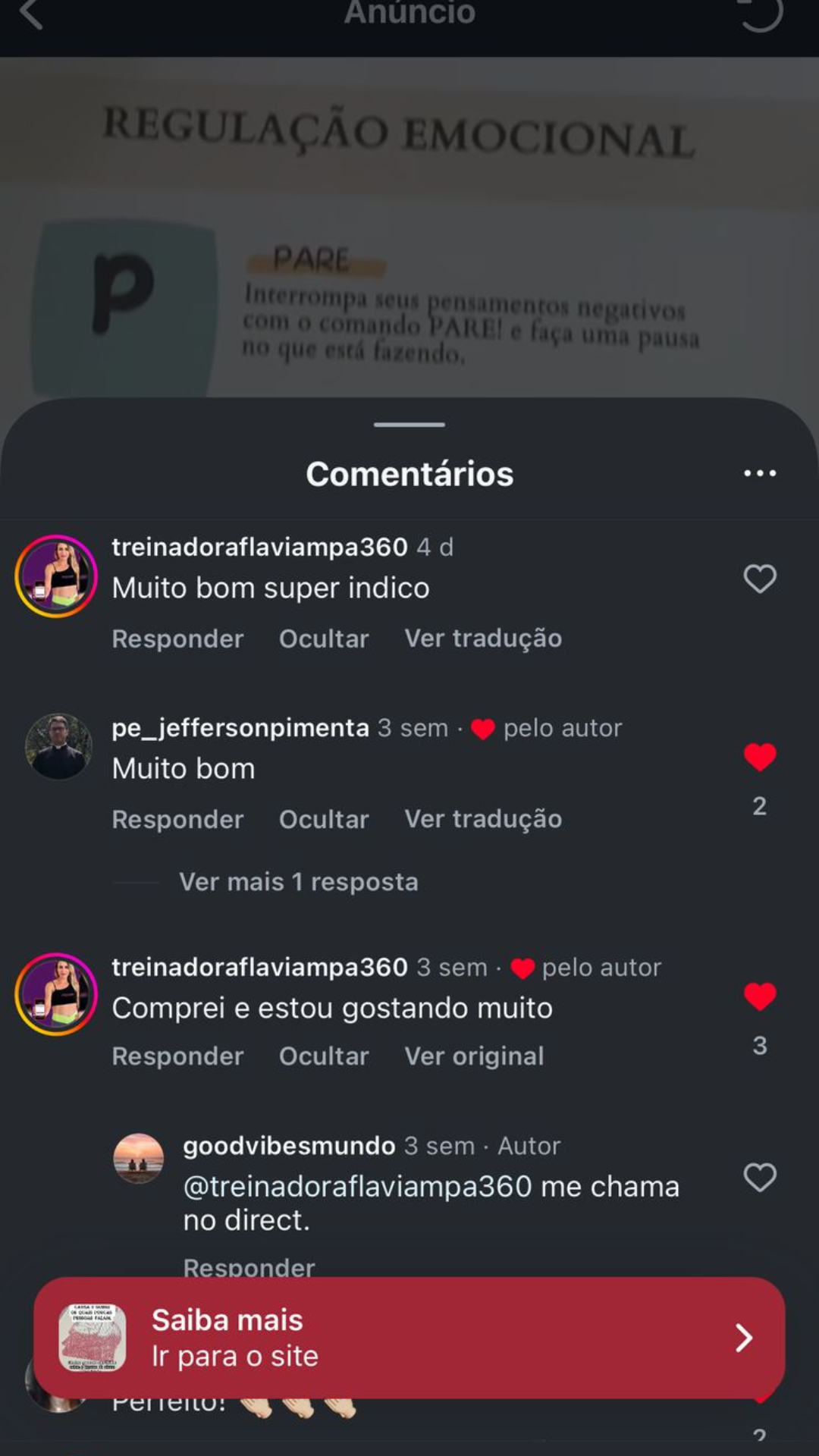Restart the ad with the replay icon

(760, 14)
